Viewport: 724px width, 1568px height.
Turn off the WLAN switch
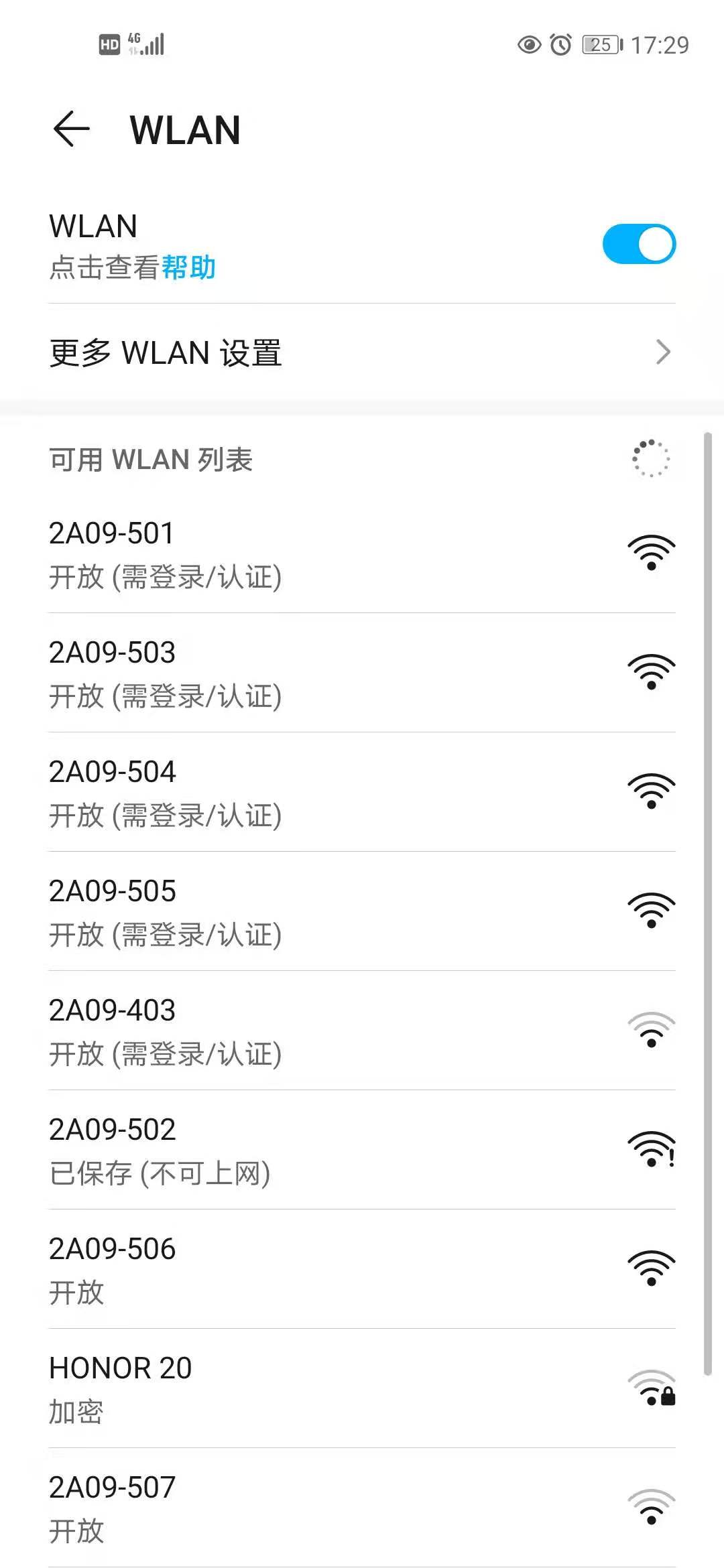[638, 244]
